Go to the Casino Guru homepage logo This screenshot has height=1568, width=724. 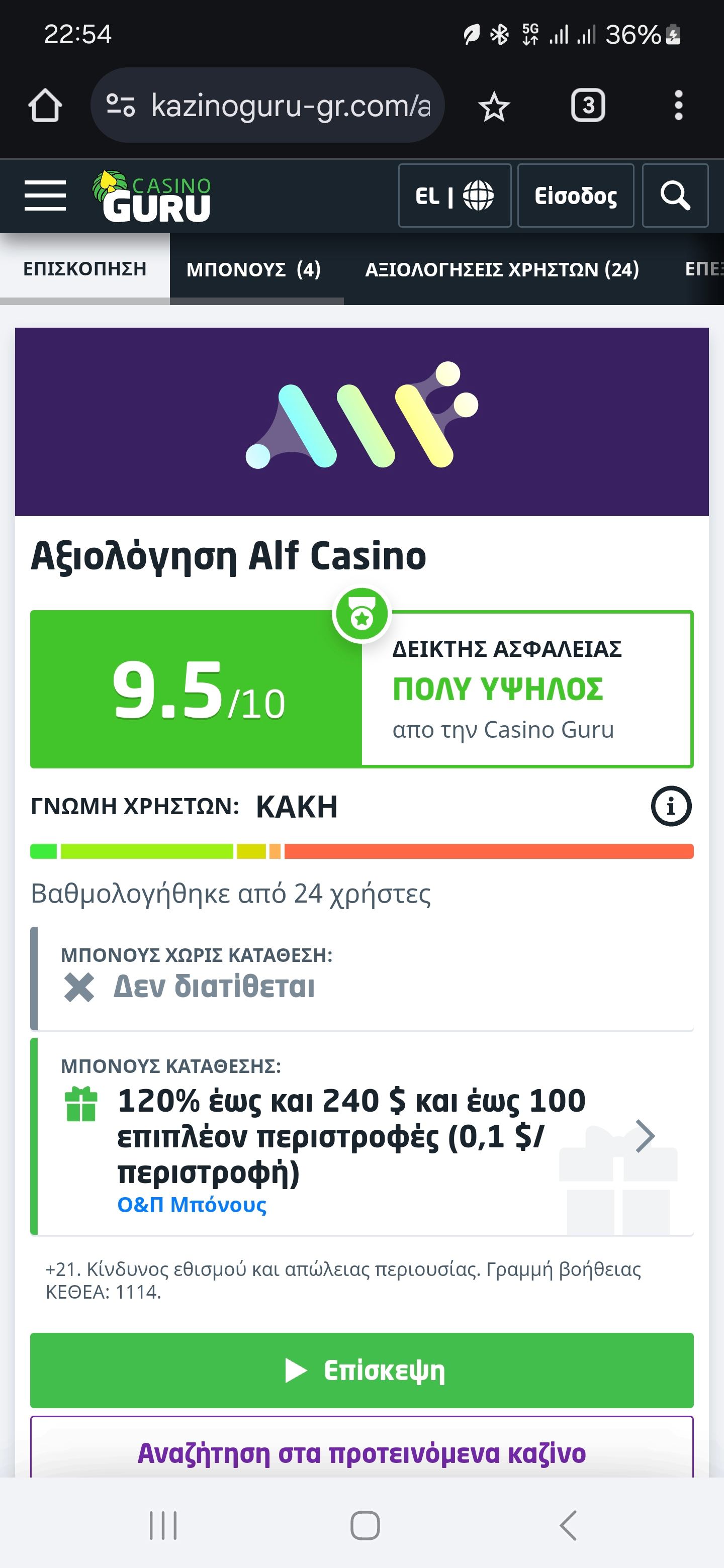152,196
